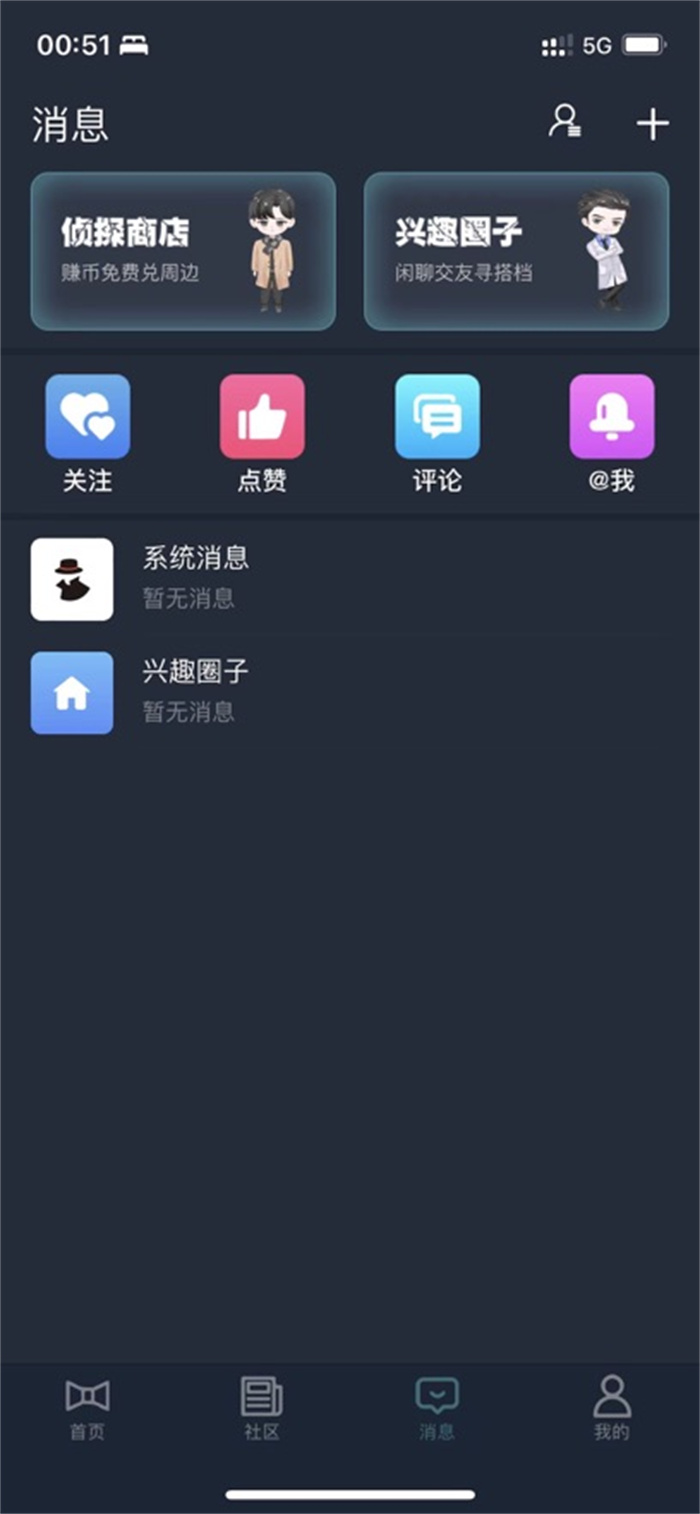The height and width of the screenshot is (1514, 700).
Task: Open the 侦探商店 card
Action: 183,251
